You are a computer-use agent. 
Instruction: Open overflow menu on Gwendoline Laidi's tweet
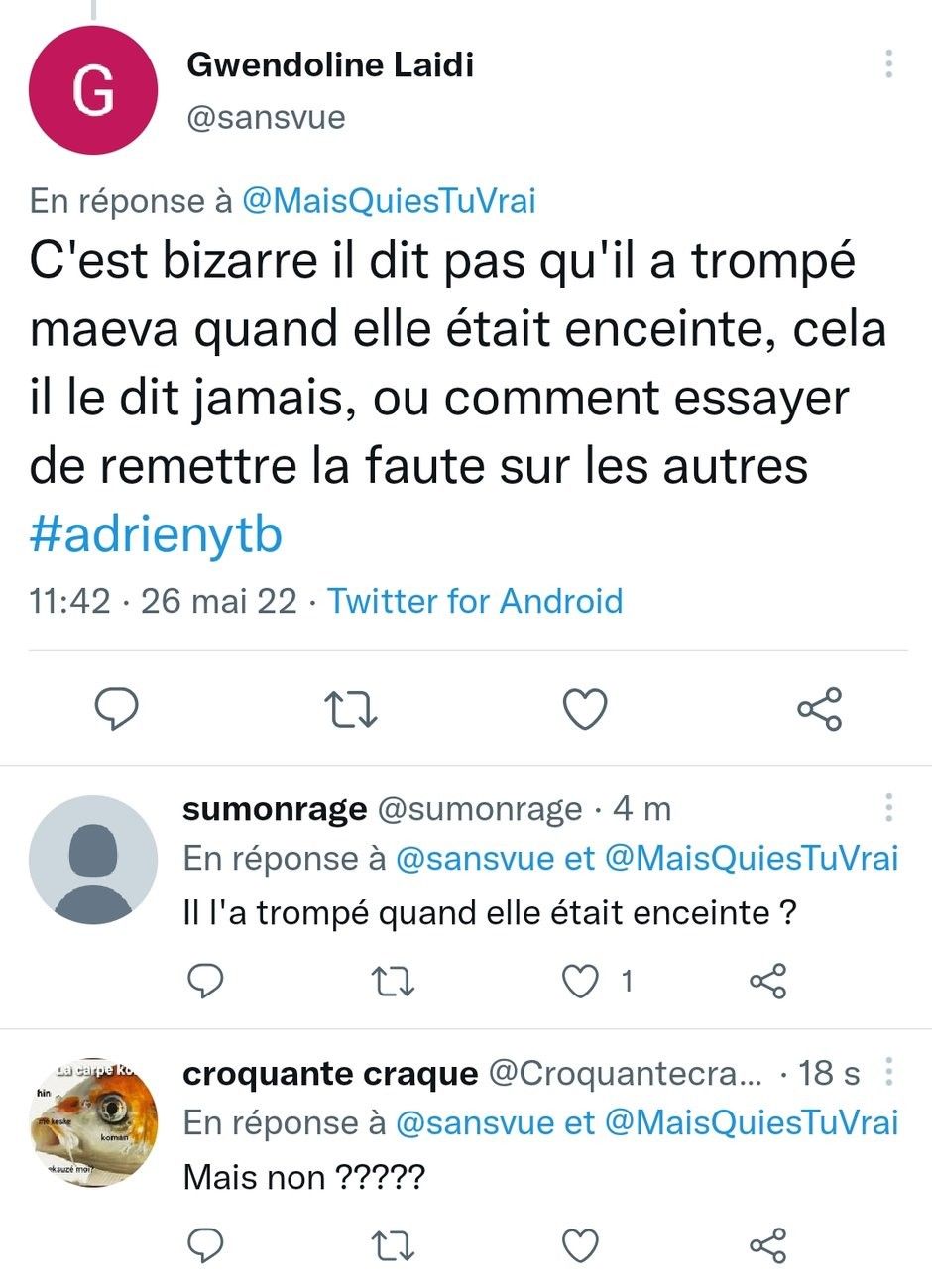pyautogui.click(x=888, y=63)
